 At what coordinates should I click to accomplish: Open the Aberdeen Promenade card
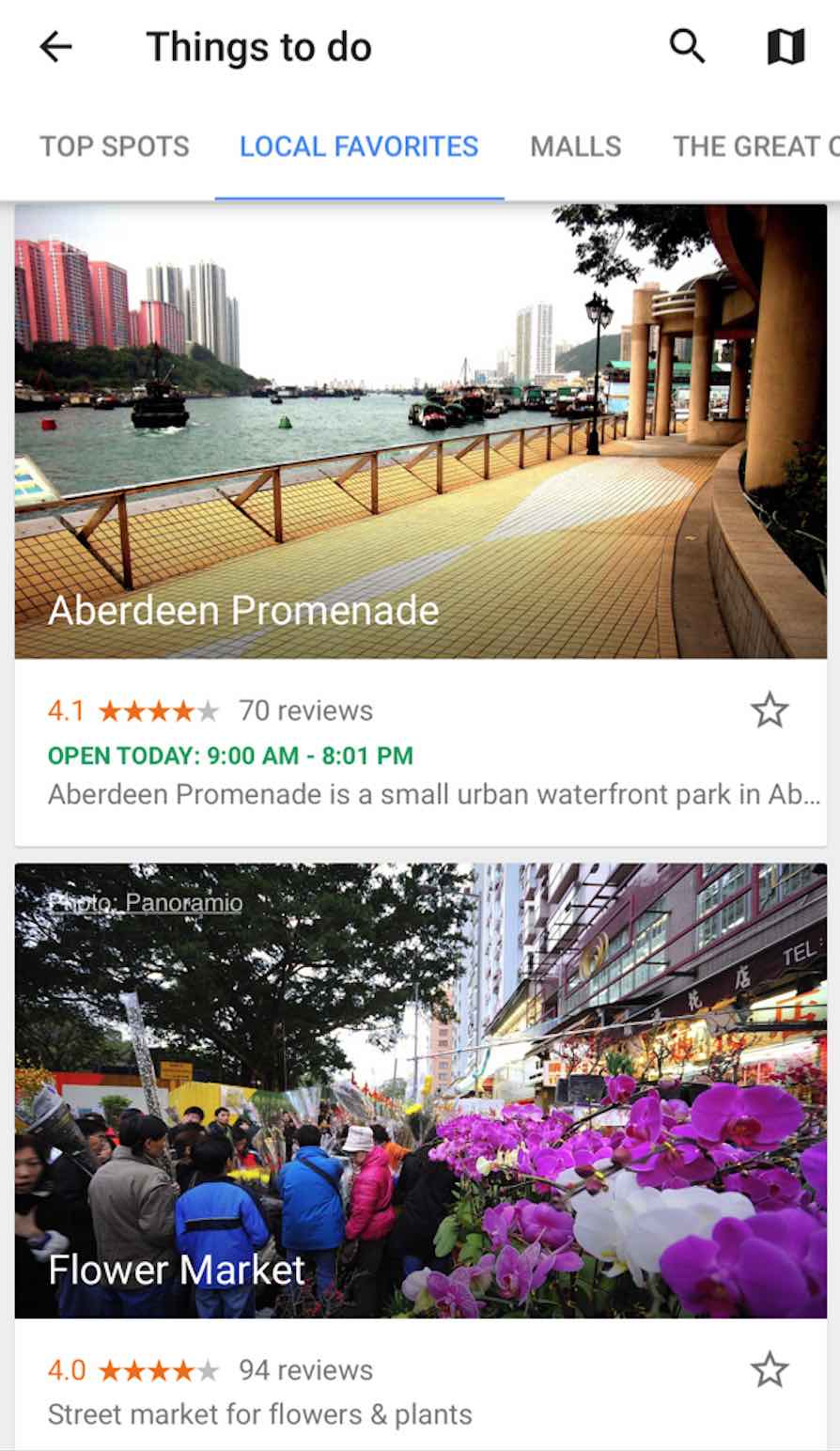pyautogui.click(x=420, y=432)
